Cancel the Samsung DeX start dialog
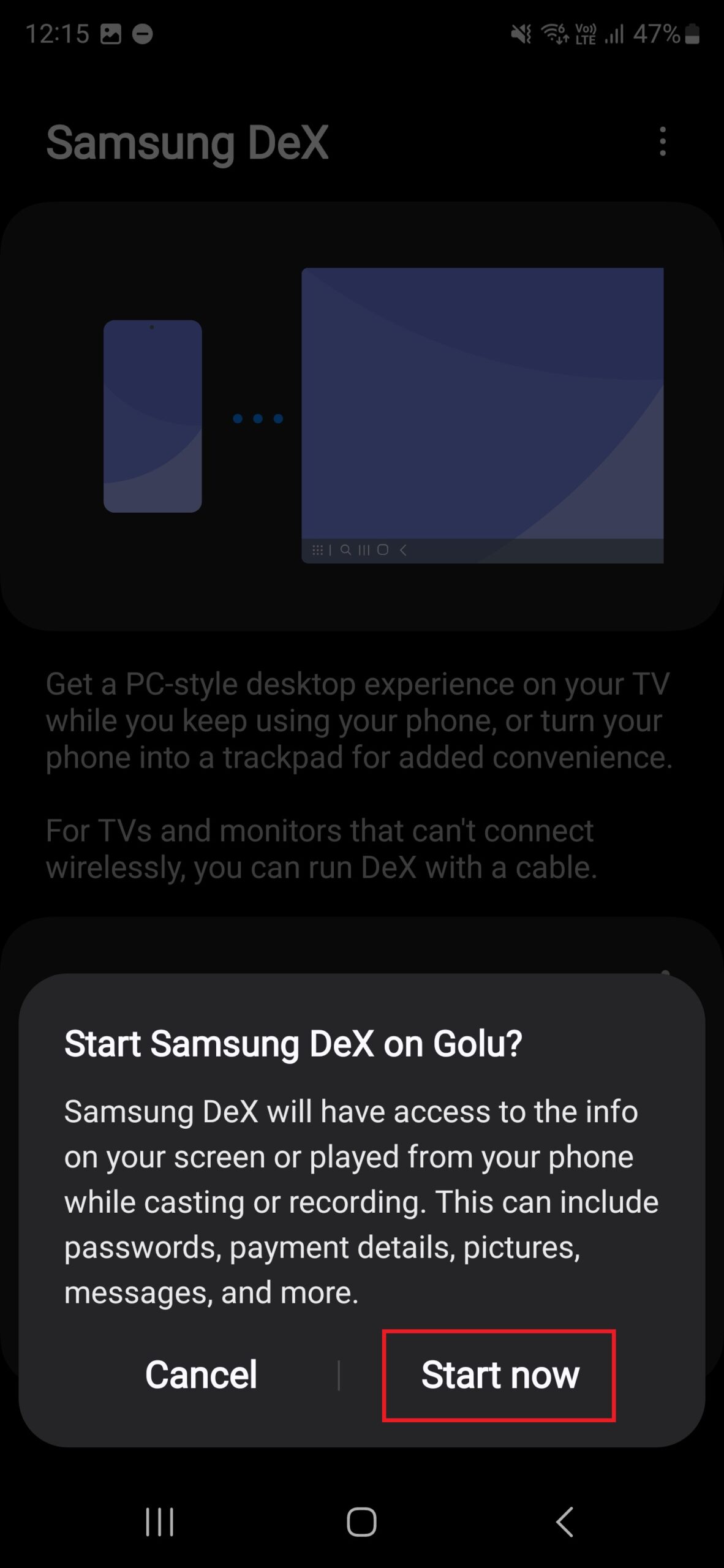This screenshot has width=724, height=1568. [201, 1375]
